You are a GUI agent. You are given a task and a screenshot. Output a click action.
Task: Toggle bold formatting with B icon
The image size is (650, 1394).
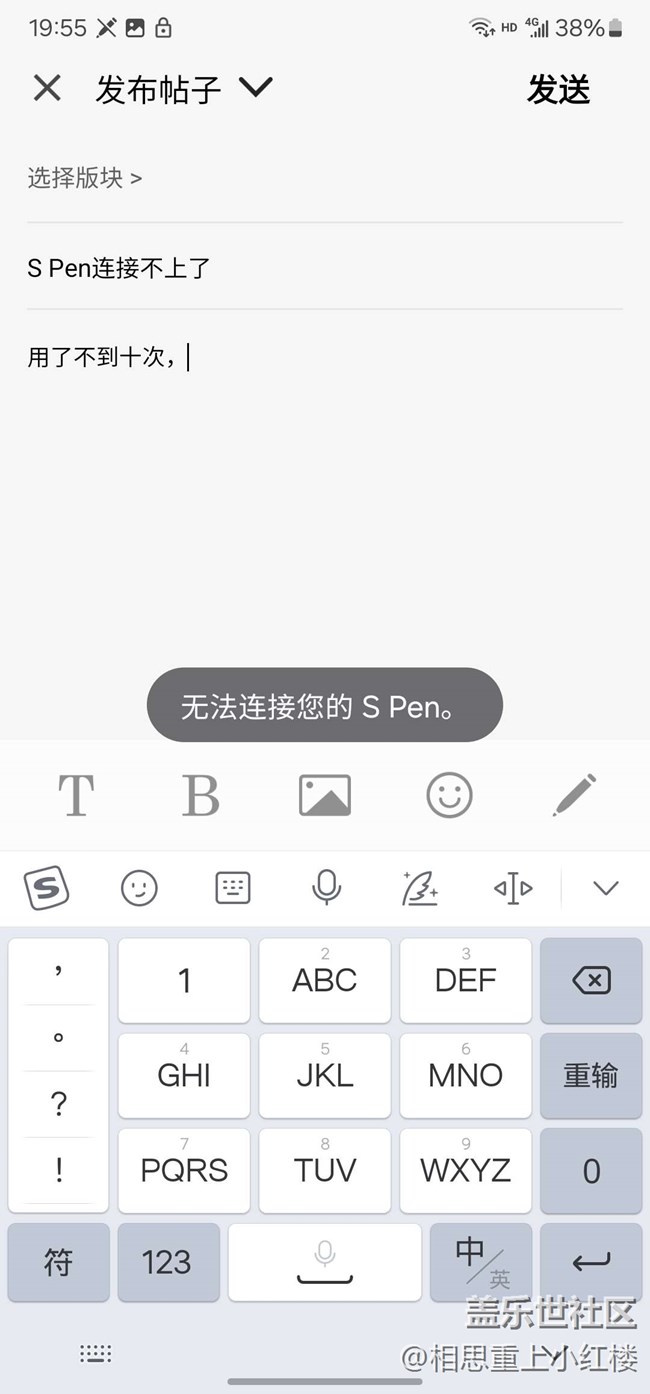[201, 796]
